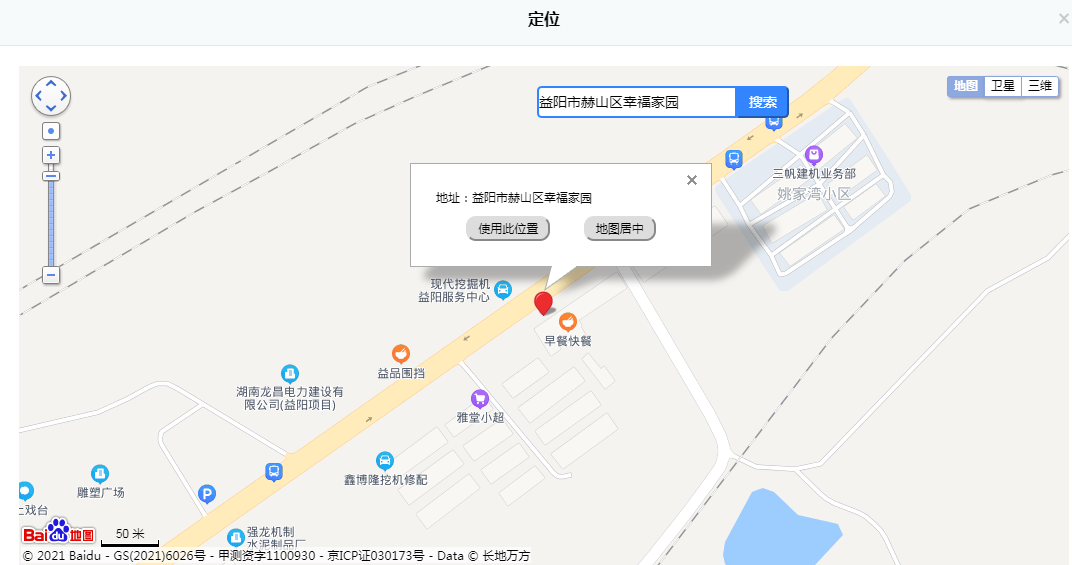1072x565 pixels.
Task: Center the map with 地图居中
Action: [x=620, y=229]
